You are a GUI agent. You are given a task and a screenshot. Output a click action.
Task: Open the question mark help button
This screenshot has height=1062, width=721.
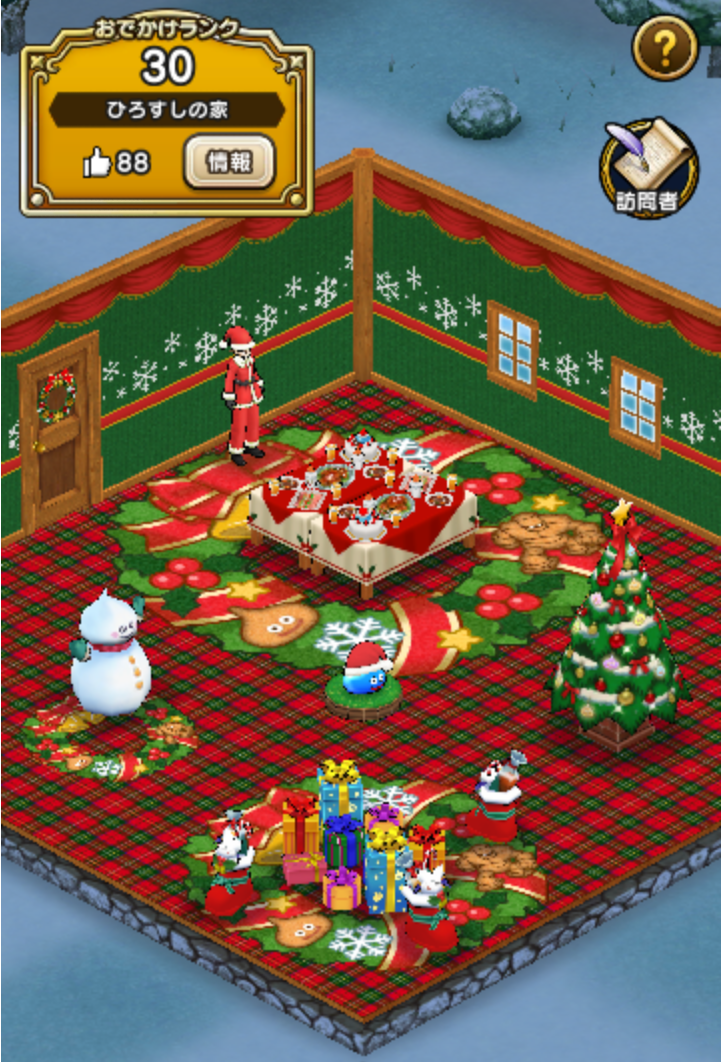click(x=665, y=46)
